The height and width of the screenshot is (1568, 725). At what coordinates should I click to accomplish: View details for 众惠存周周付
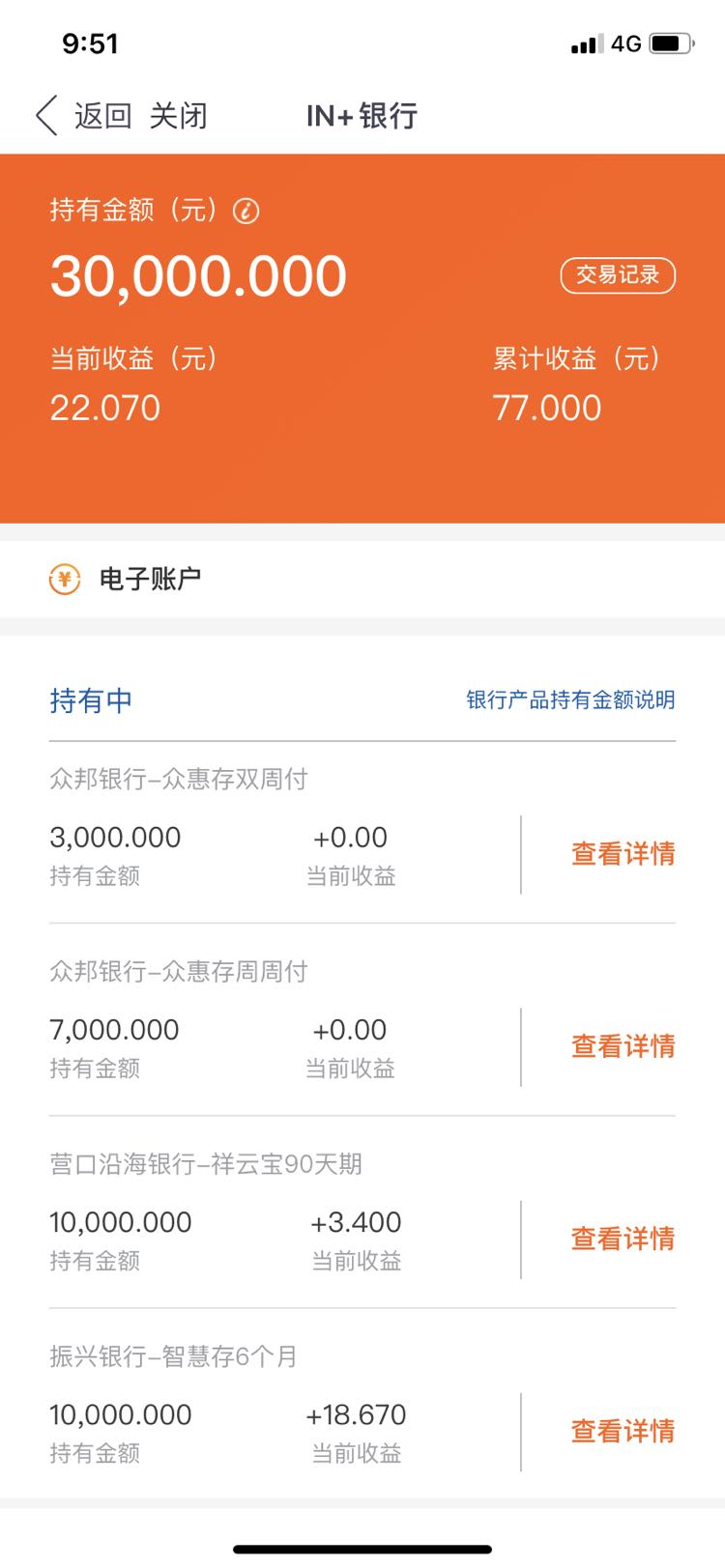tap(623, 1046)
